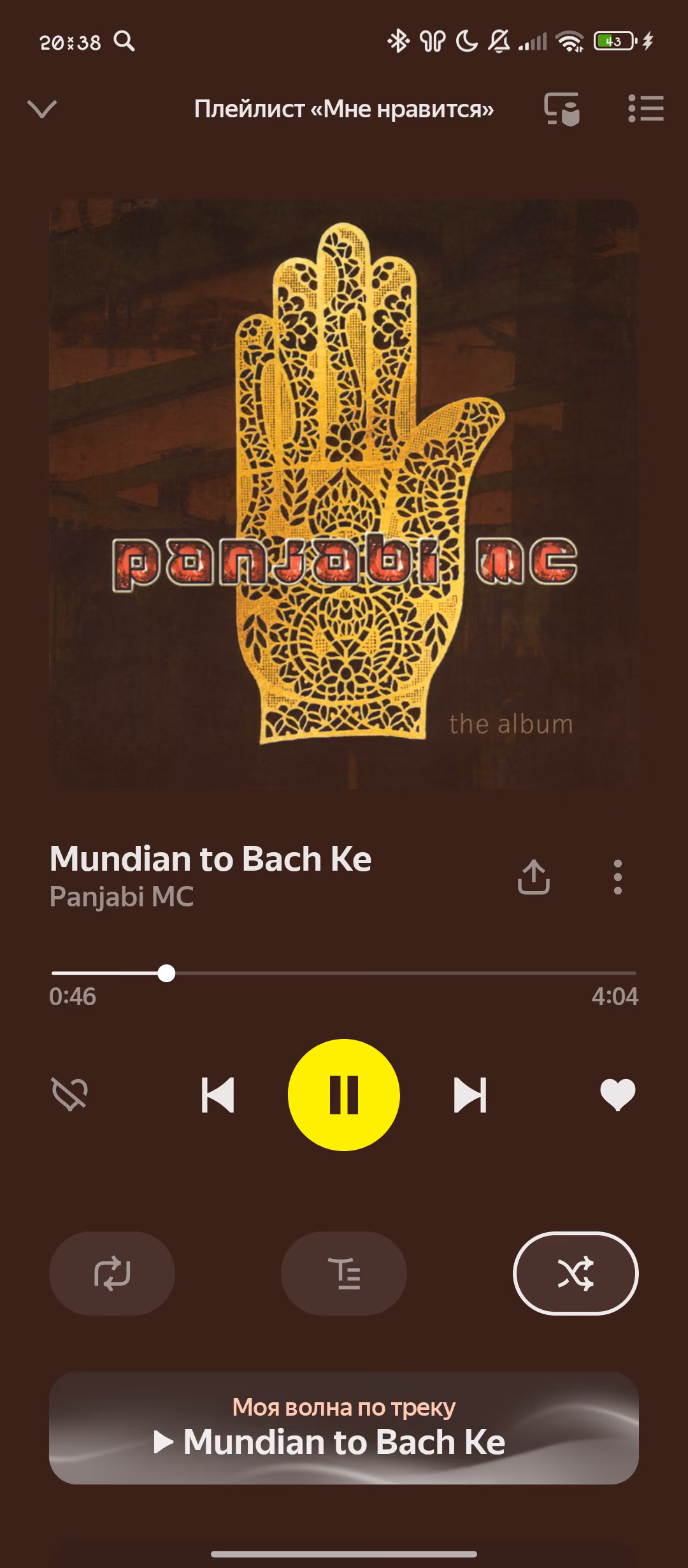Dislike this track with the crossed heart
The image size is (688, 1568).
(69, 1095)
